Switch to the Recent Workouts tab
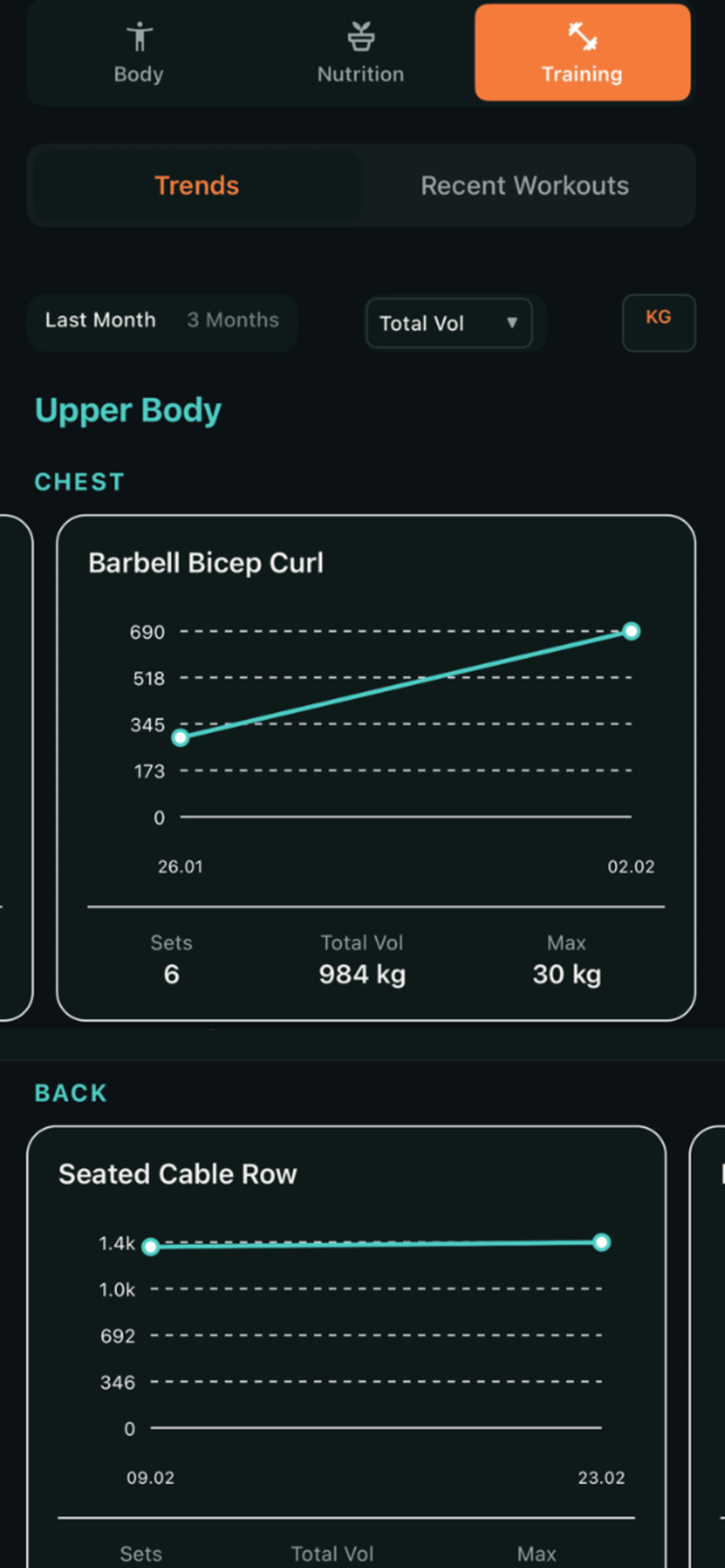Screen dimensions: 725x1568 point(524,186)
